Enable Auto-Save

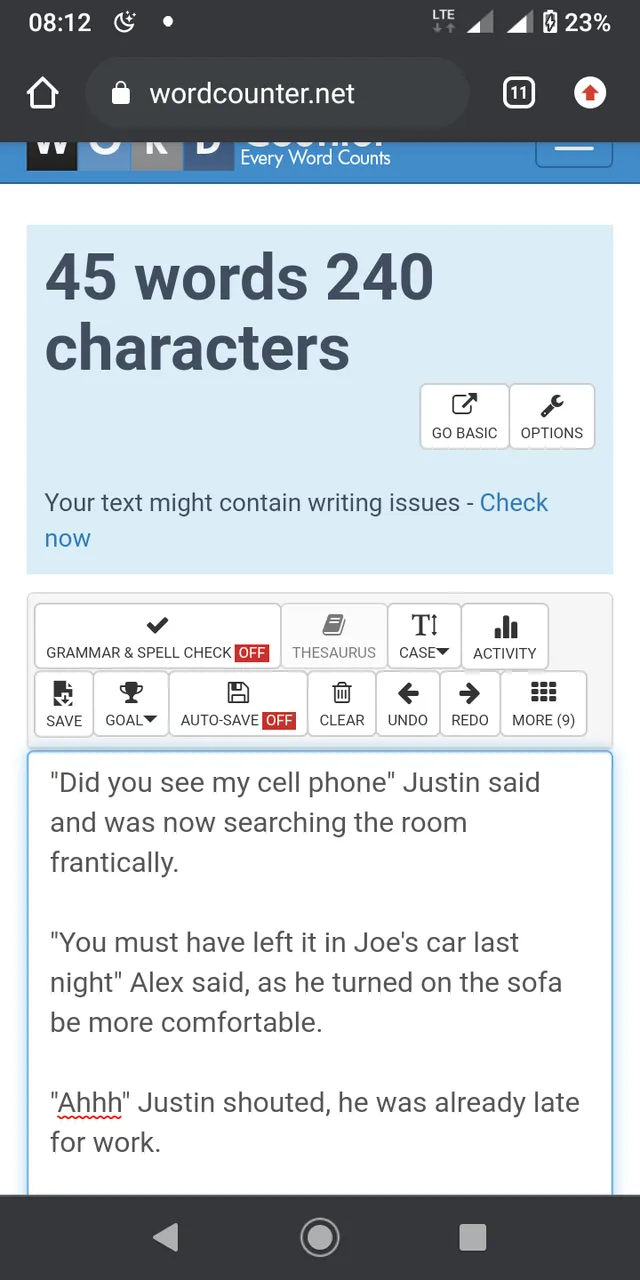pyautogui.click(x=237, y=704)
